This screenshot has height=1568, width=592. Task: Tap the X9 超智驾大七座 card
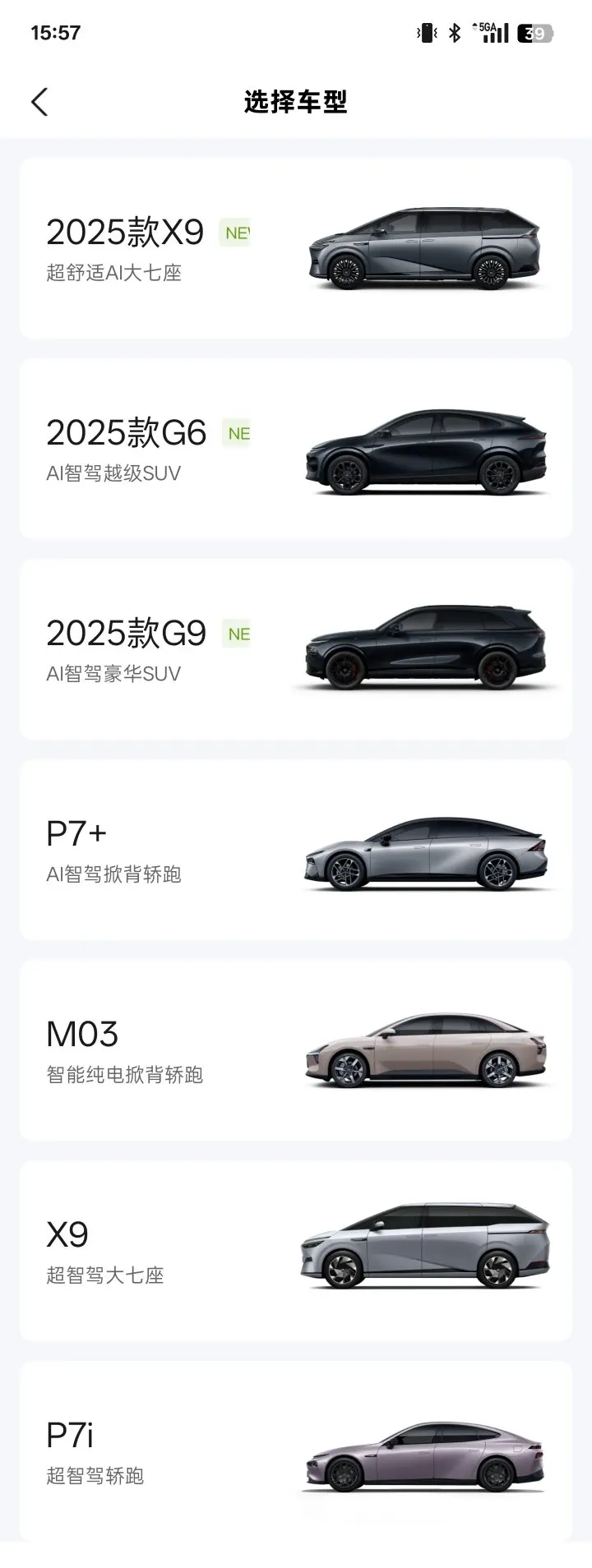click(296, 1251)
